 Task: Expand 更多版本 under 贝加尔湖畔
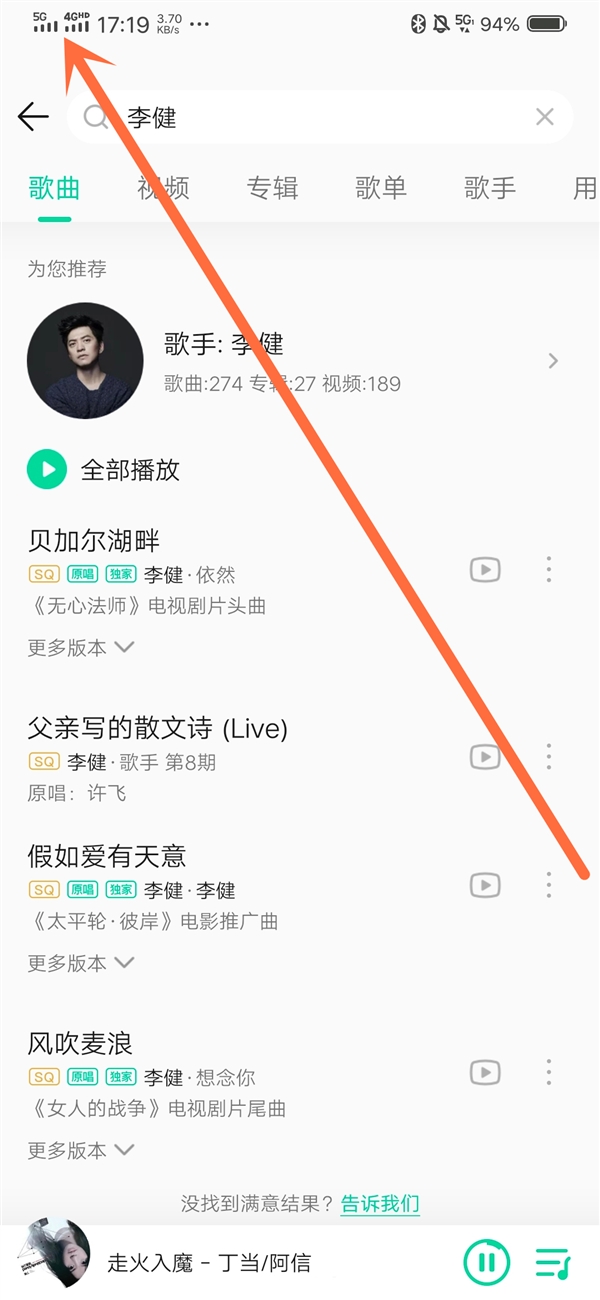coord(81,647)
